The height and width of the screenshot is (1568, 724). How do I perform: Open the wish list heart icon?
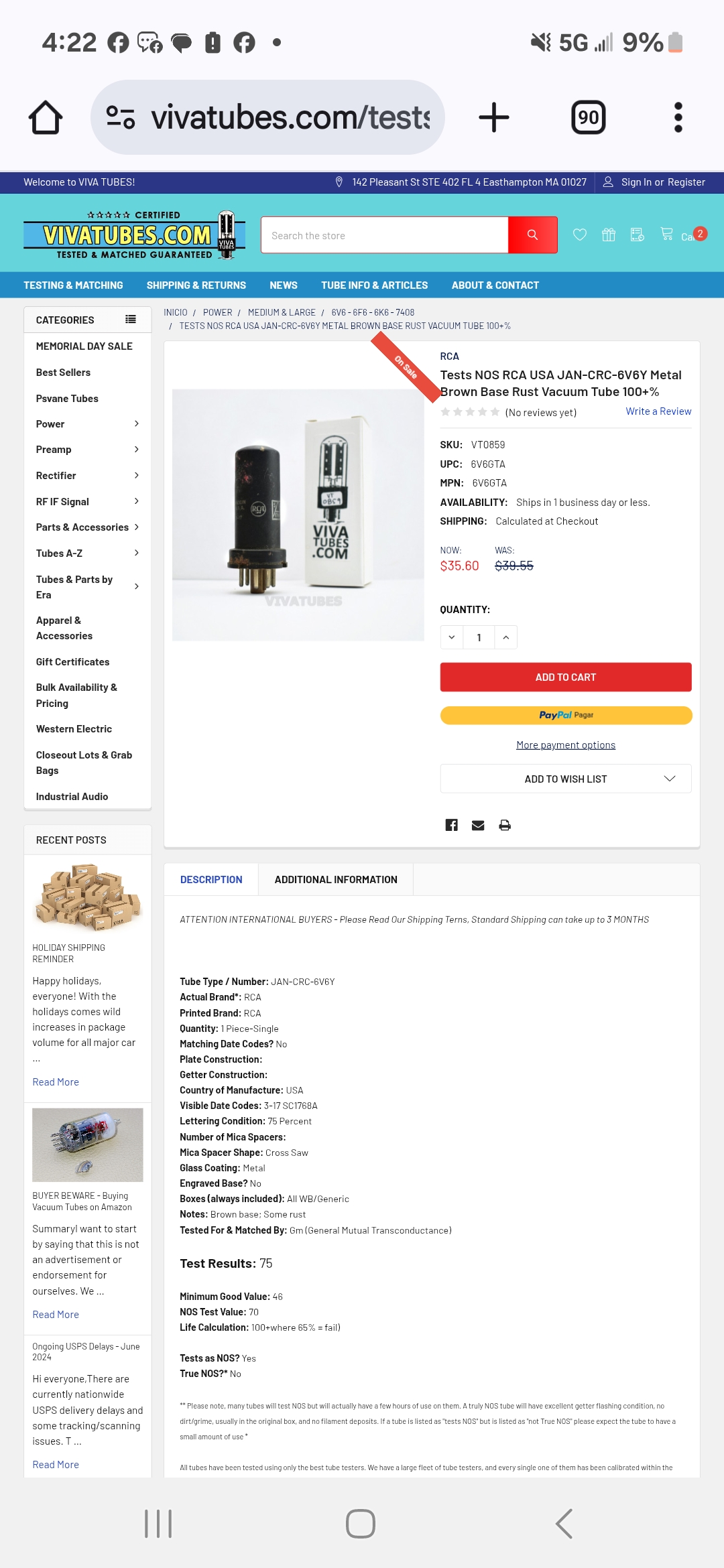[x=580, y=235]
